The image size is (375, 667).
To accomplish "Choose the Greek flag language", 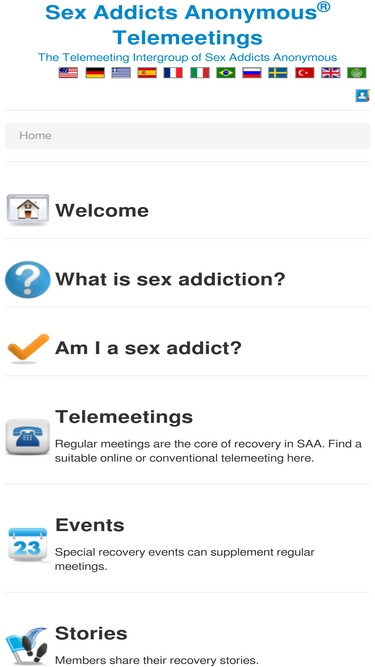I will coord(121,73).
